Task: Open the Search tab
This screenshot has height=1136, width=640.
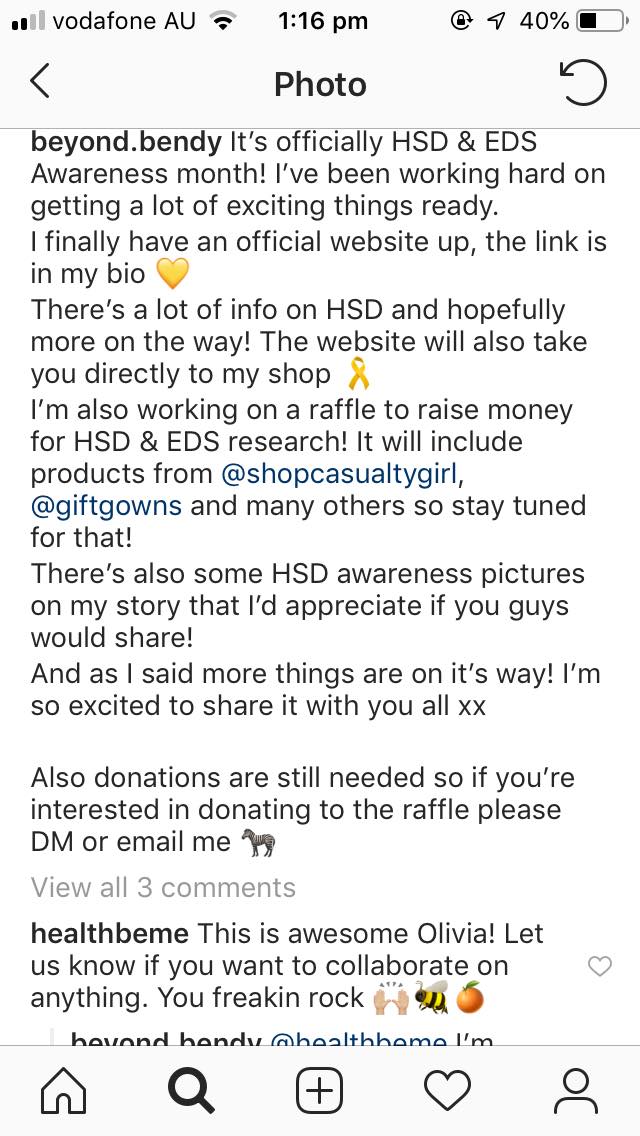Action: [191, 1091]
